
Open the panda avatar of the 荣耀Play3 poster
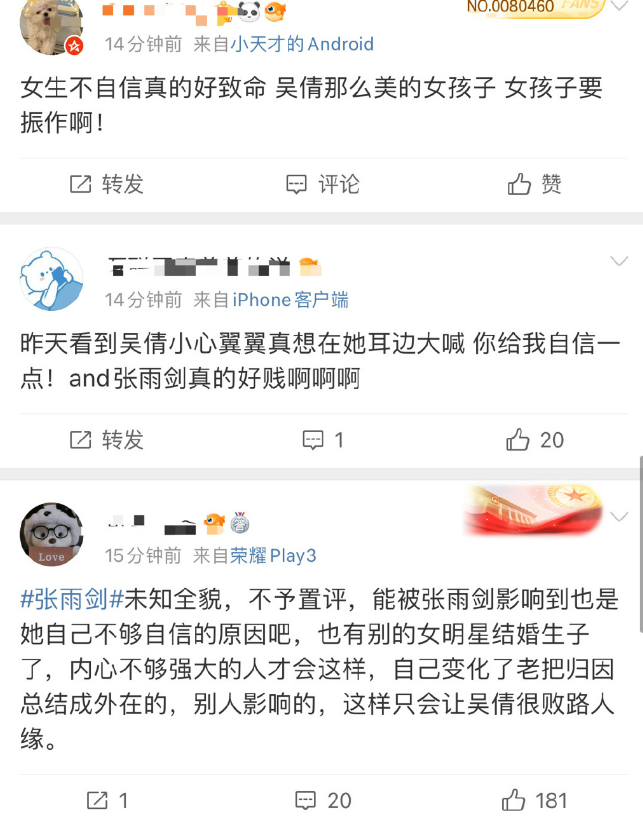[x=52, y=535]
